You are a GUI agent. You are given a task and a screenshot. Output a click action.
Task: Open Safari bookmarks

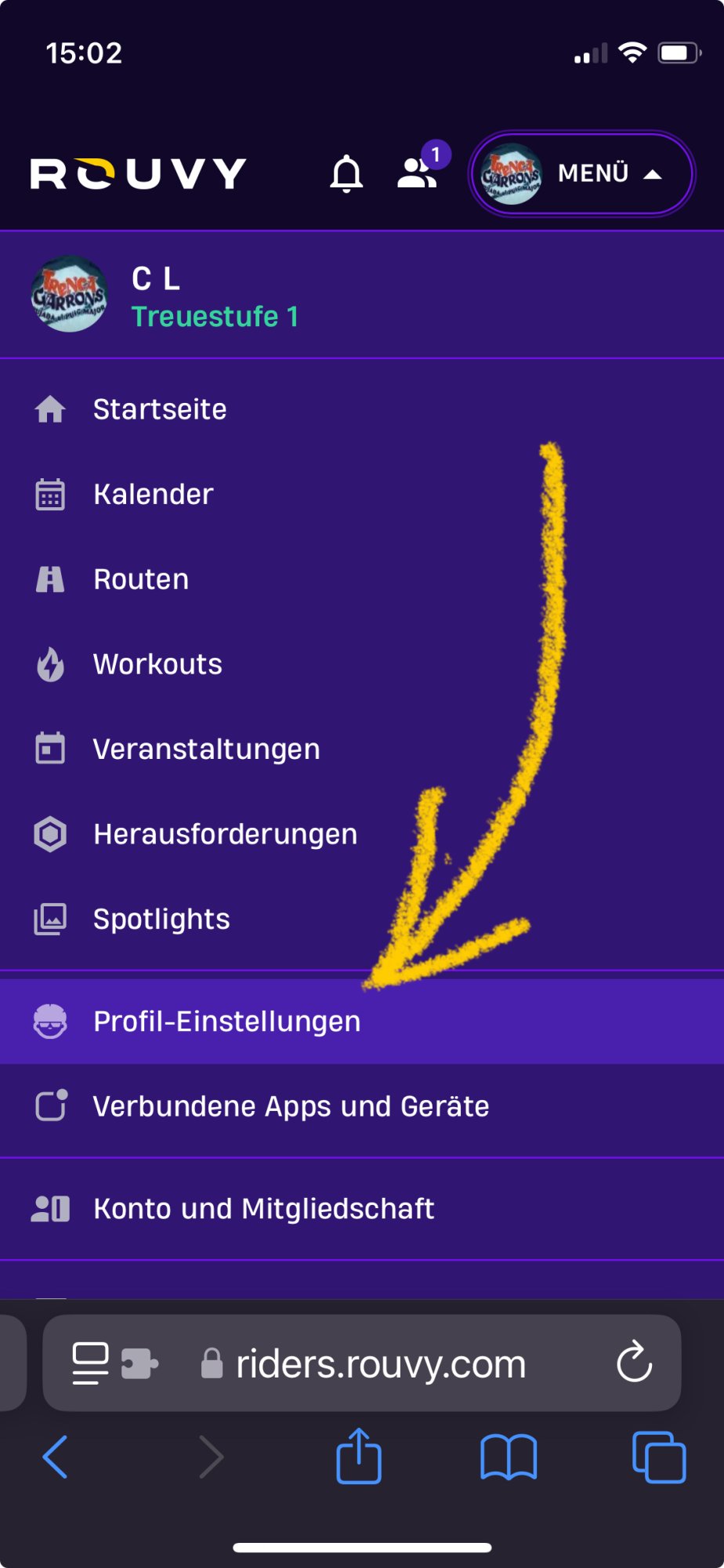(x=509, y=1457)
